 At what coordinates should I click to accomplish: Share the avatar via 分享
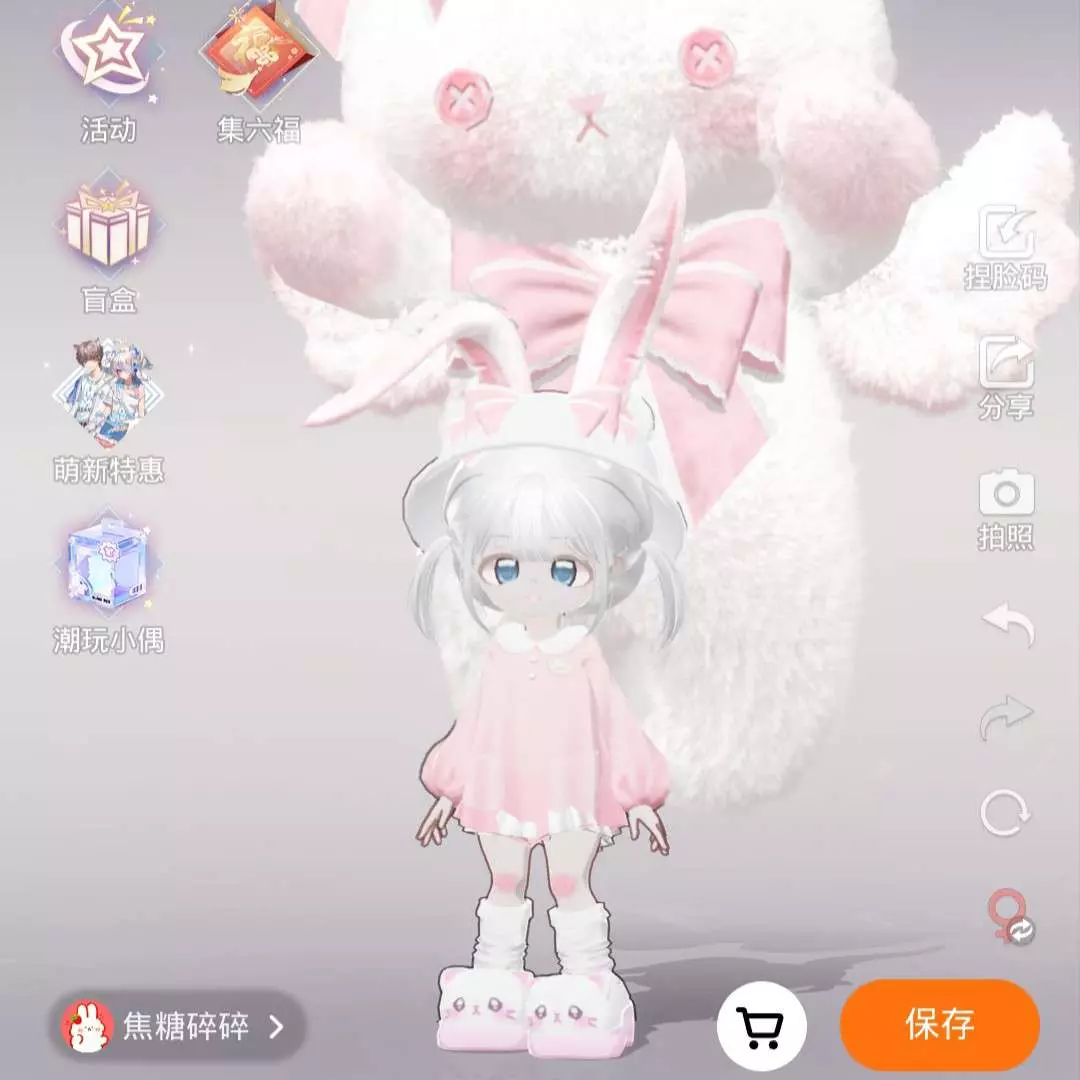click(x=1005, y=377)
